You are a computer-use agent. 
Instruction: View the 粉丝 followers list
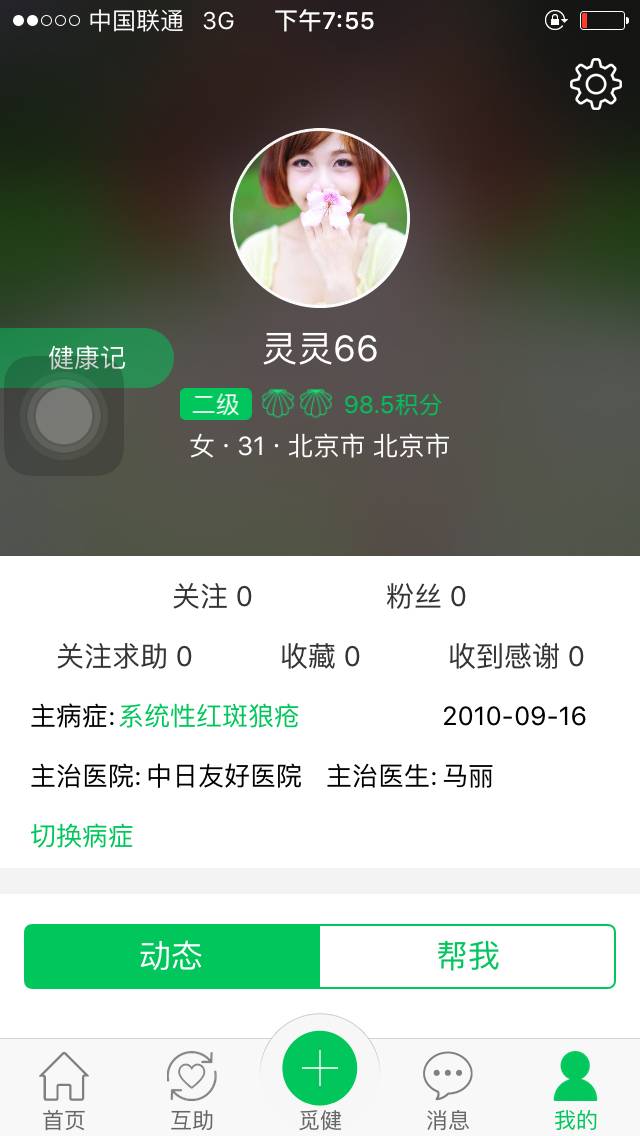pyautogui.click(x=426, y=597)
